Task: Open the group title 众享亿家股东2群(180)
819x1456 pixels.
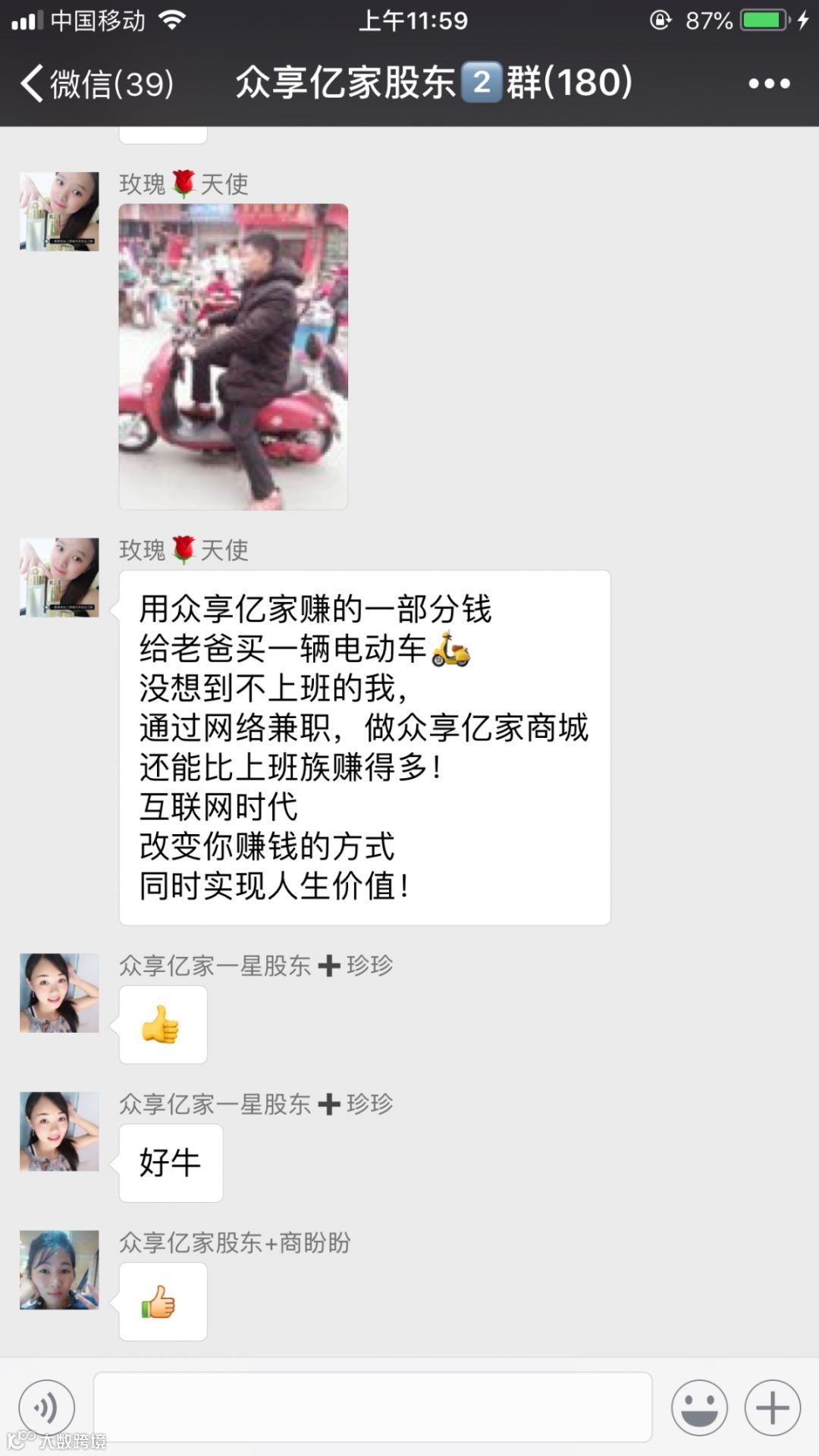Action: (432, 83)
